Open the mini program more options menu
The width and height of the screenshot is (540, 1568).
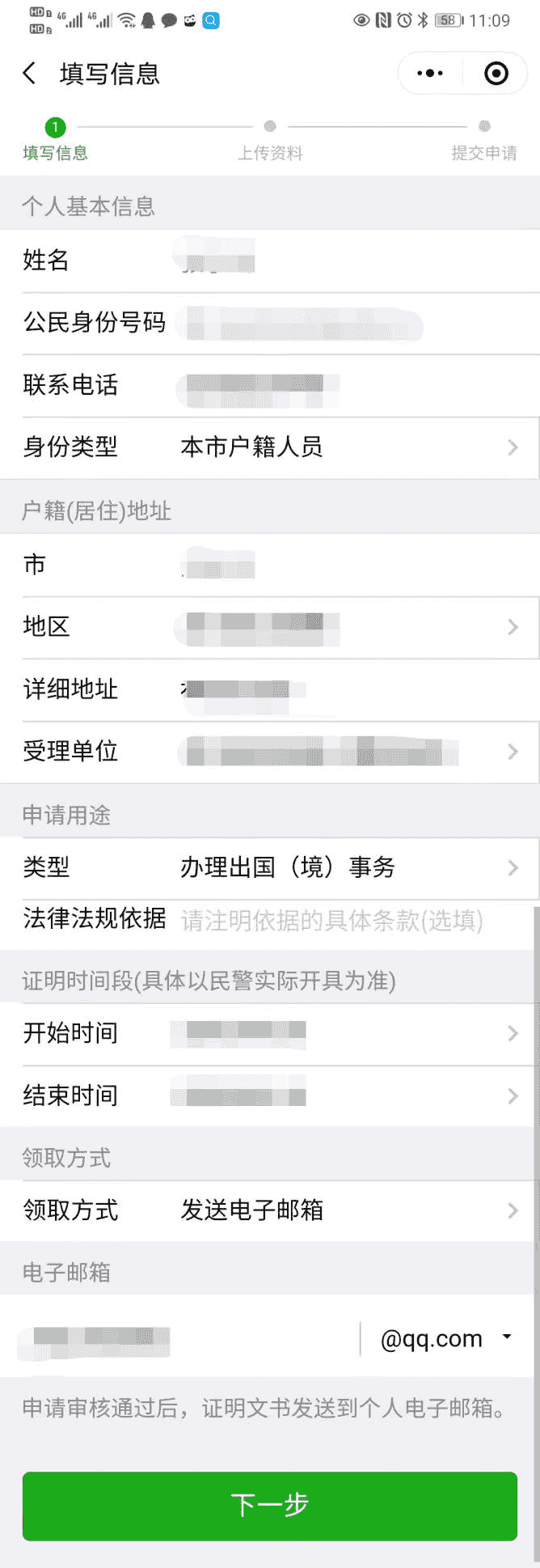[429, 74]
